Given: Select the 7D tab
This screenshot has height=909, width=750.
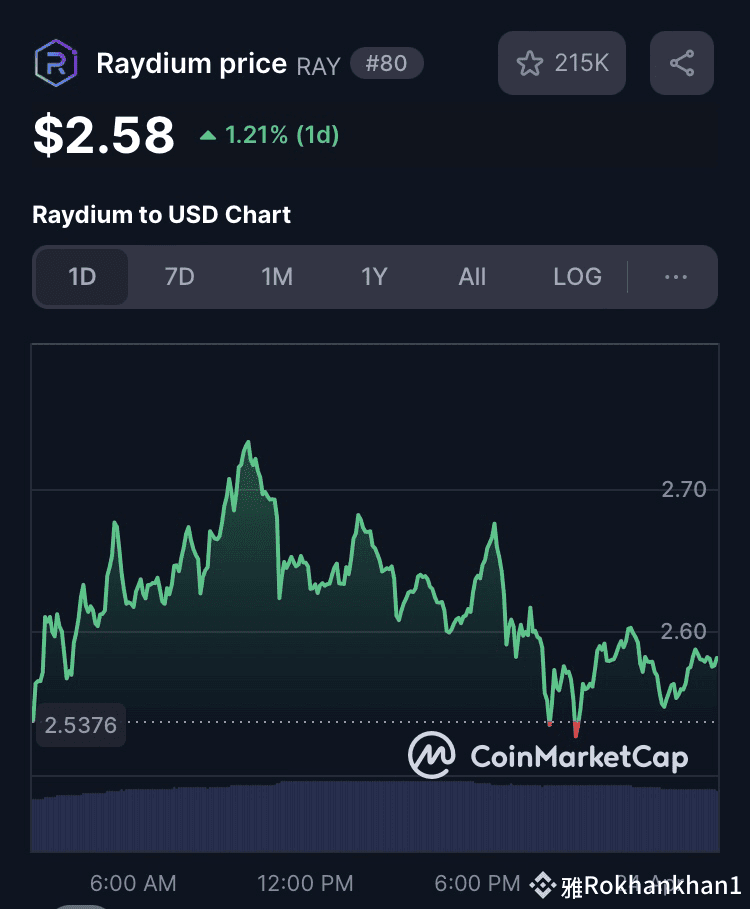Looking at the screenshot, I should [179, 277].
